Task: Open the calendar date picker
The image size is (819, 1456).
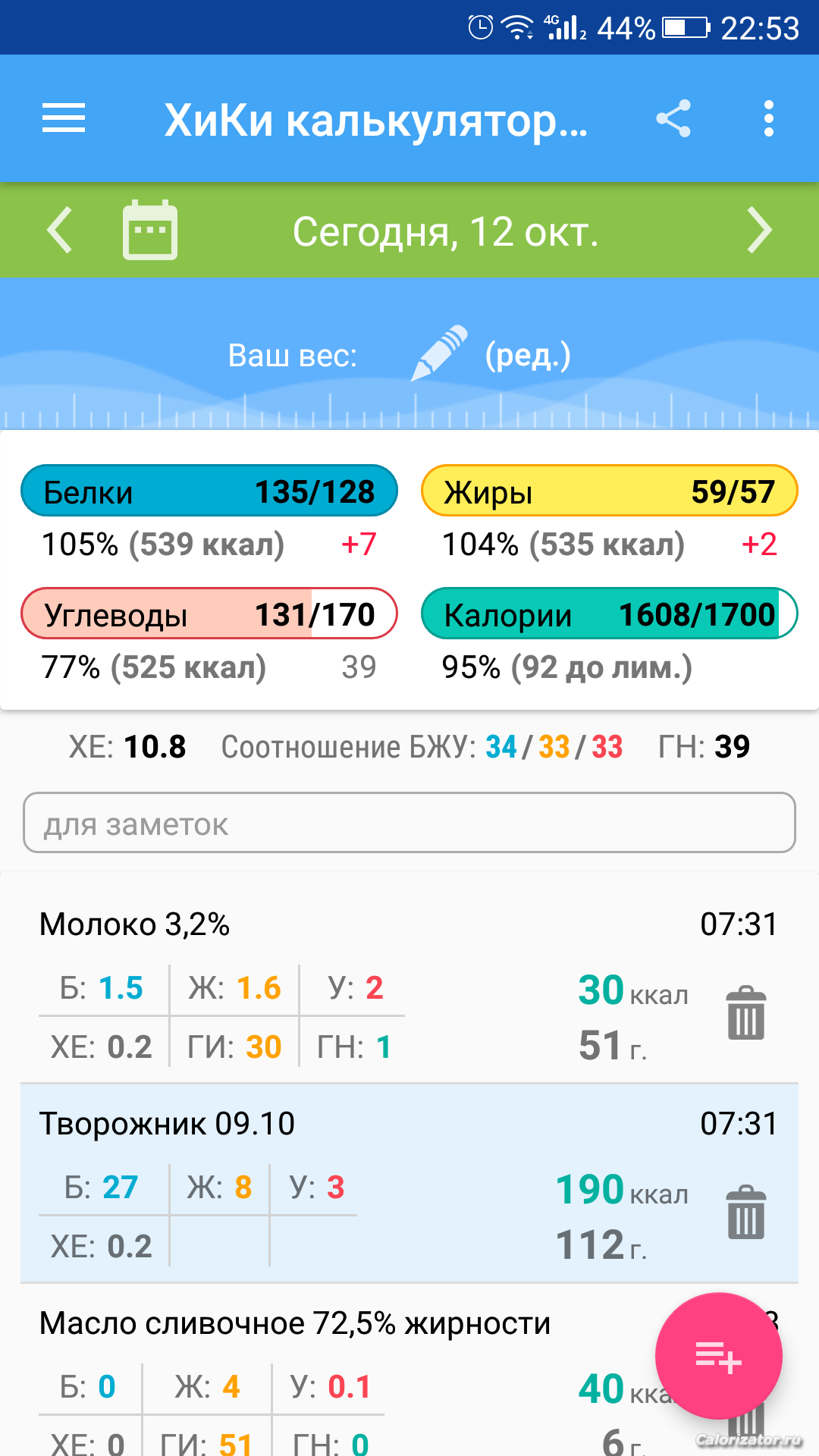Action: (x=150, y=230)
